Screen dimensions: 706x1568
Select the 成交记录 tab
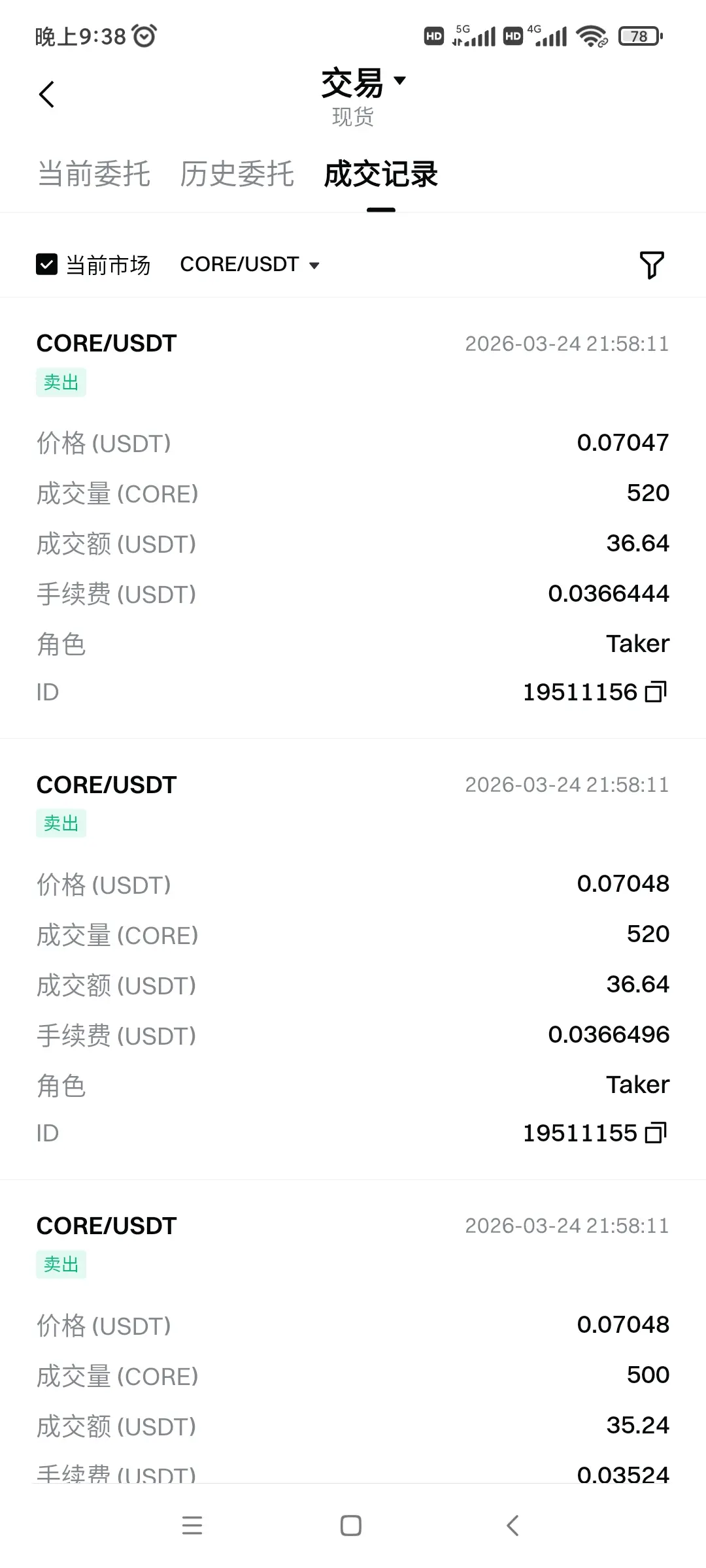pos(380,174)
